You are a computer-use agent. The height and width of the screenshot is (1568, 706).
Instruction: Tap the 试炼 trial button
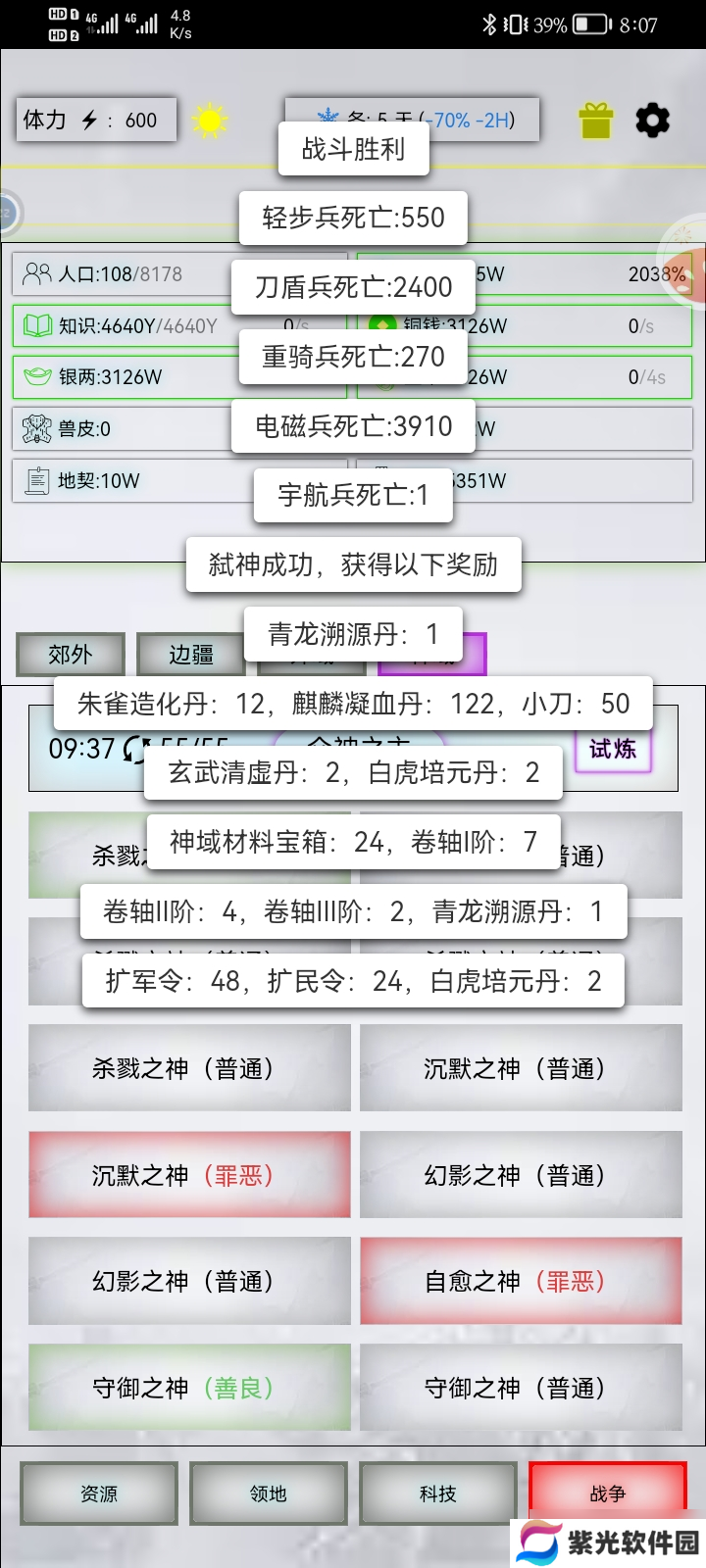coord(613,750)
